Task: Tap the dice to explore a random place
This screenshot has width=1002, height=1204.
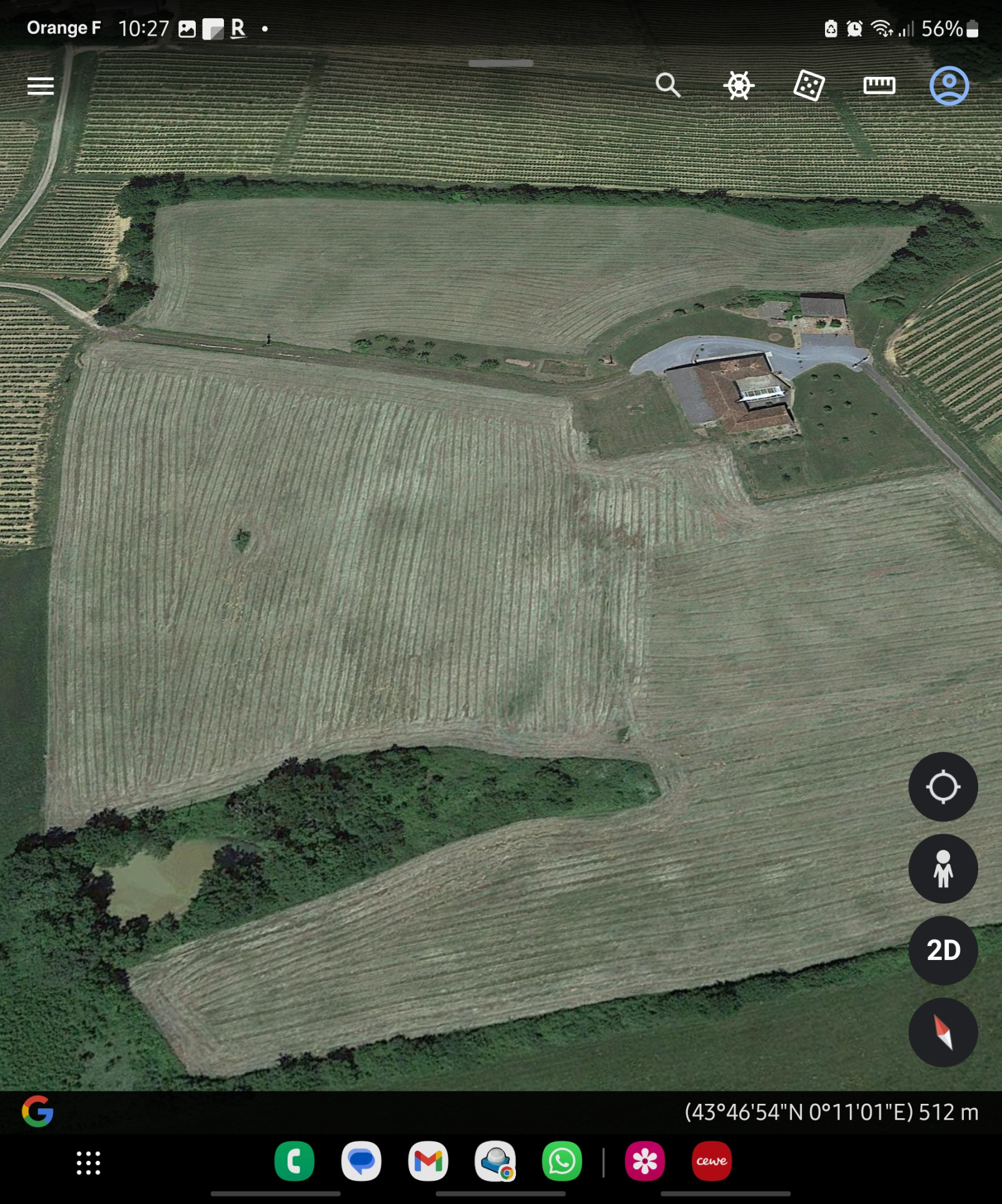Action: click(809, 85)
